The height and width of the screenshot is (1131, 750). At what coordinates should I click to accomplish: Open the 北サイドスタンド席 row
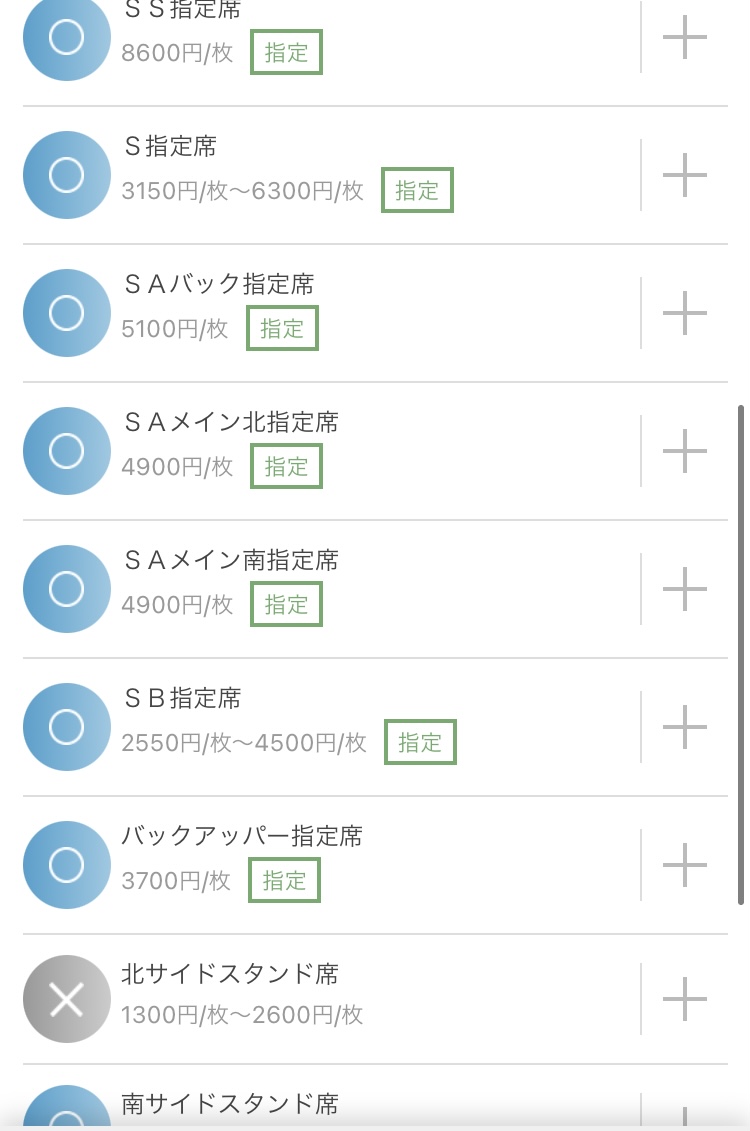[330, 999]
